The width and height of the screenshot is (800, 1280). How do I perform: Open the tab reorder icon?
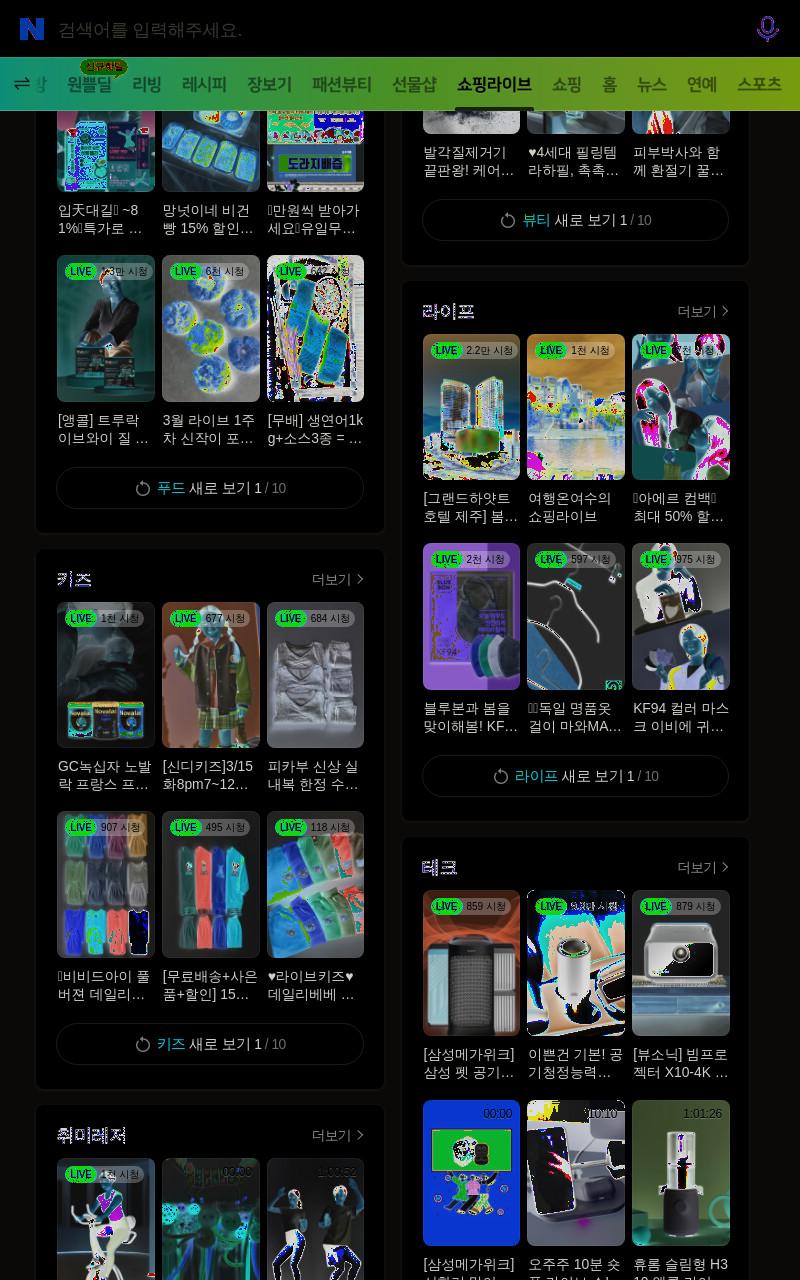pyautogui.click(x=22, y=84)
